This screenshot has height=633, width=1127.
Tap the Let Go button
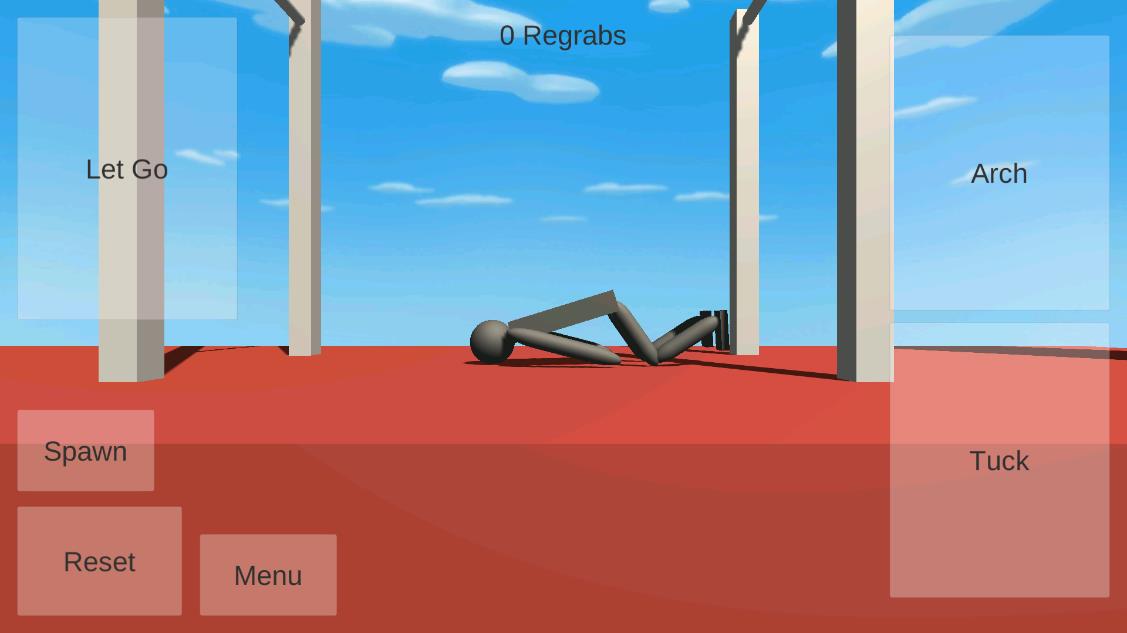click(127, 169)
